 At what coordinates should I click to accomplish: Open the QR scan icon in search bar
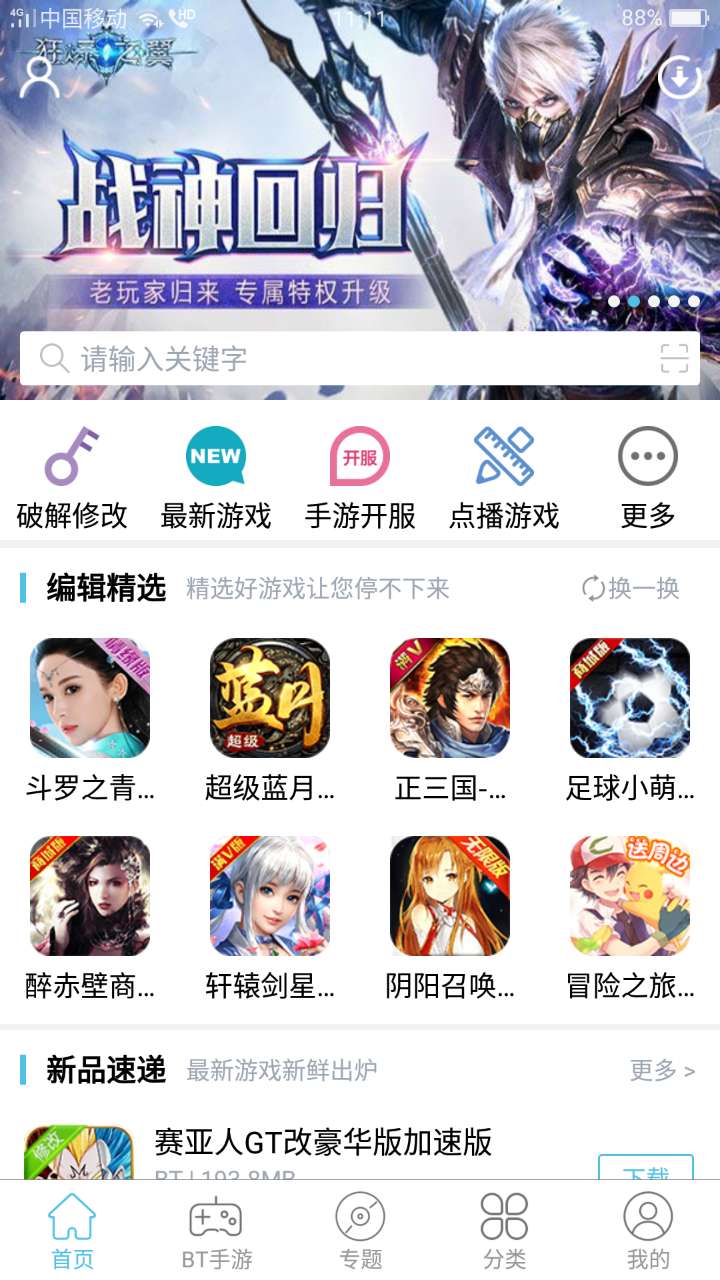(674, 359)
